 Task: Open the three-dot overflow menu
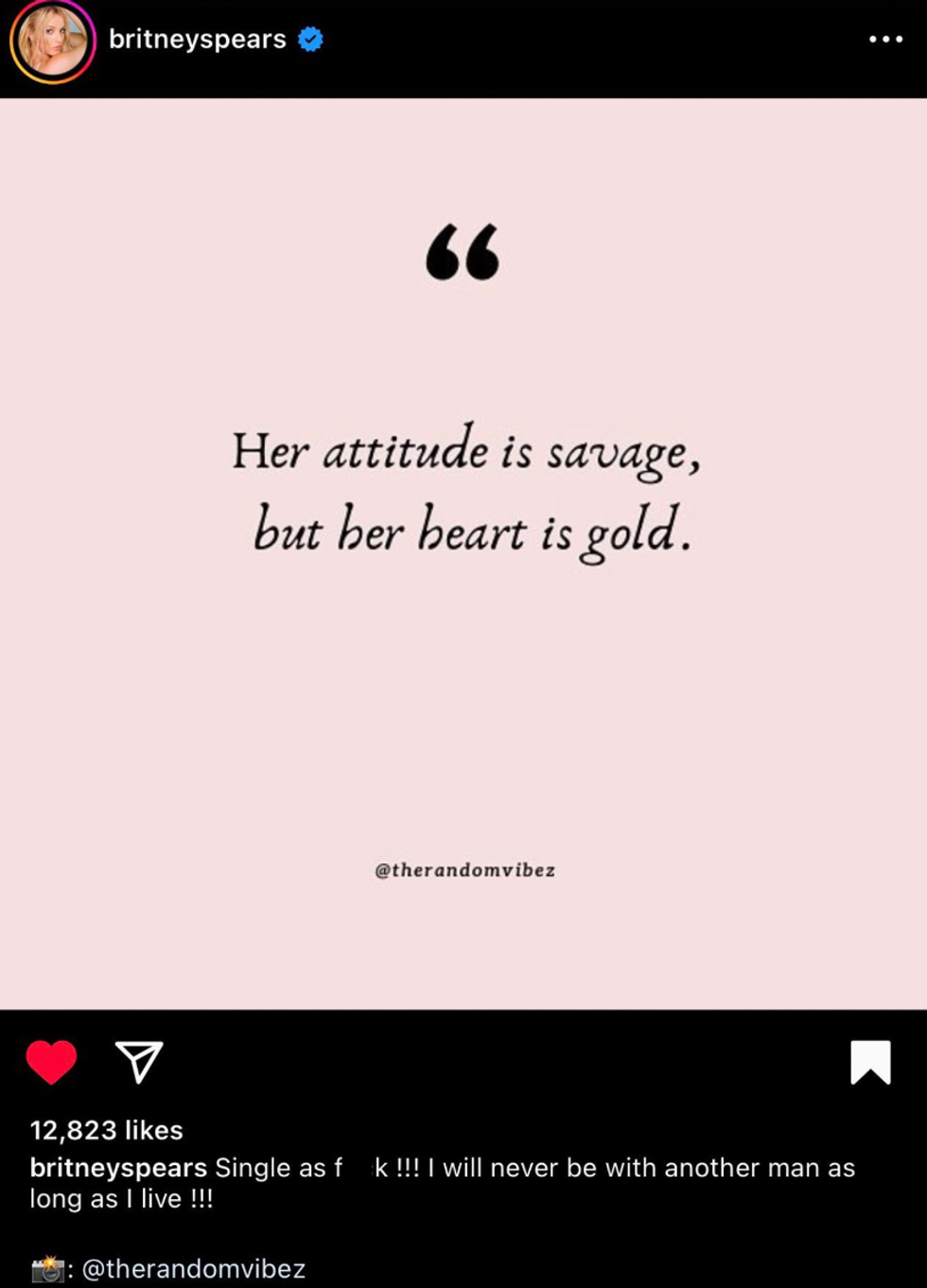(885, 40)
